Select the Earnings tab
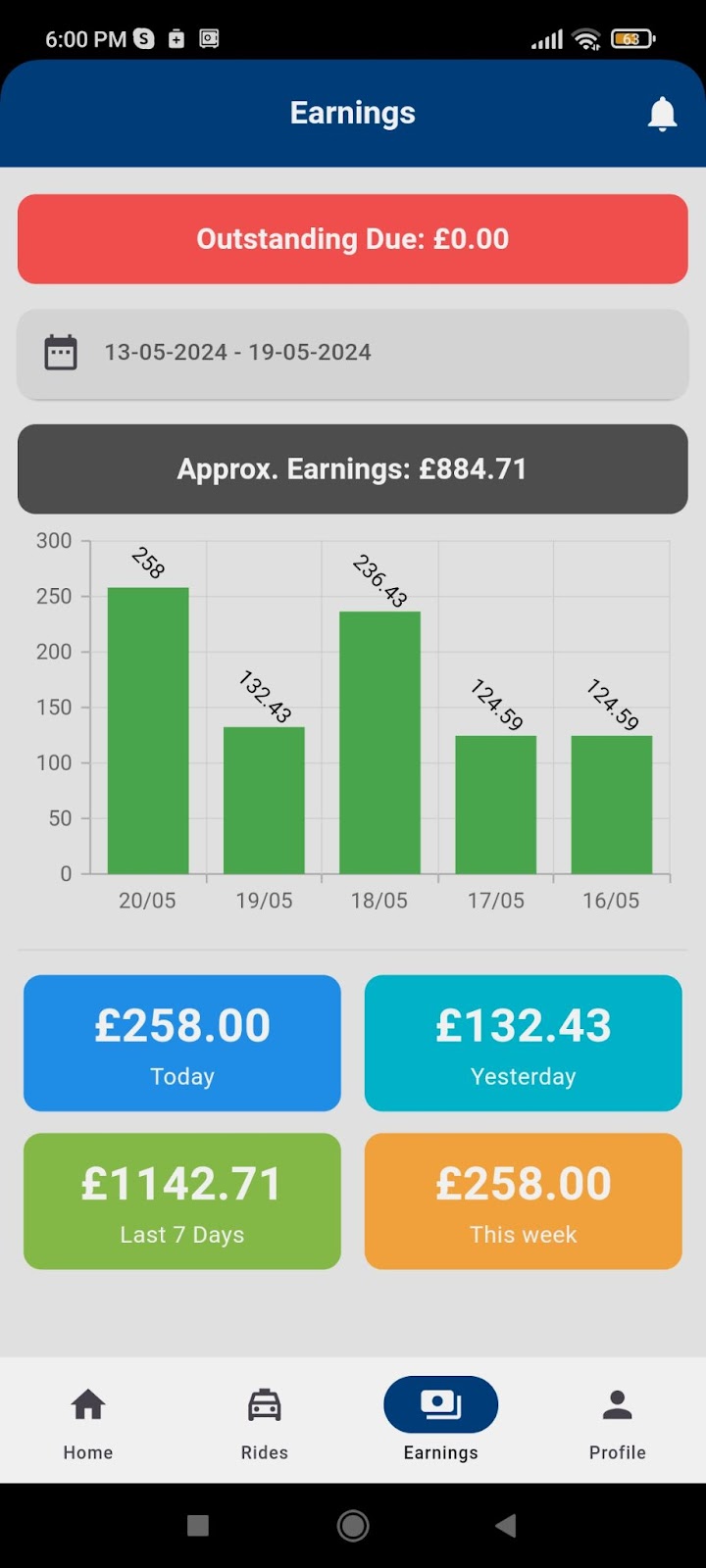This screenshot has height=1568, width=706. [x=441, y=1423]
